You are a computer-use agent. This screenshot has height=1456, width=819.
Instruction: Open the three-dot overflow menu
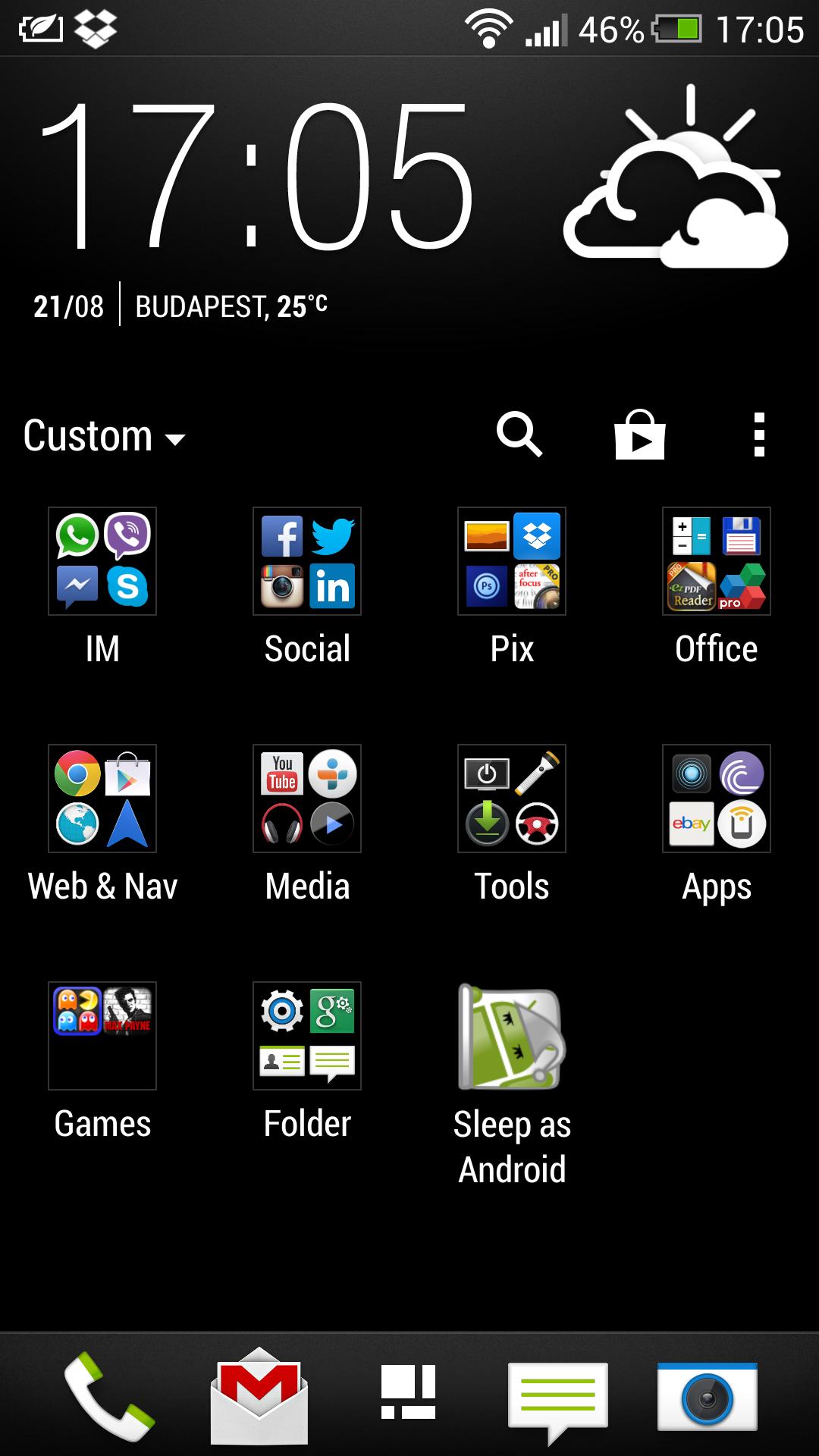tap(759, 435)
